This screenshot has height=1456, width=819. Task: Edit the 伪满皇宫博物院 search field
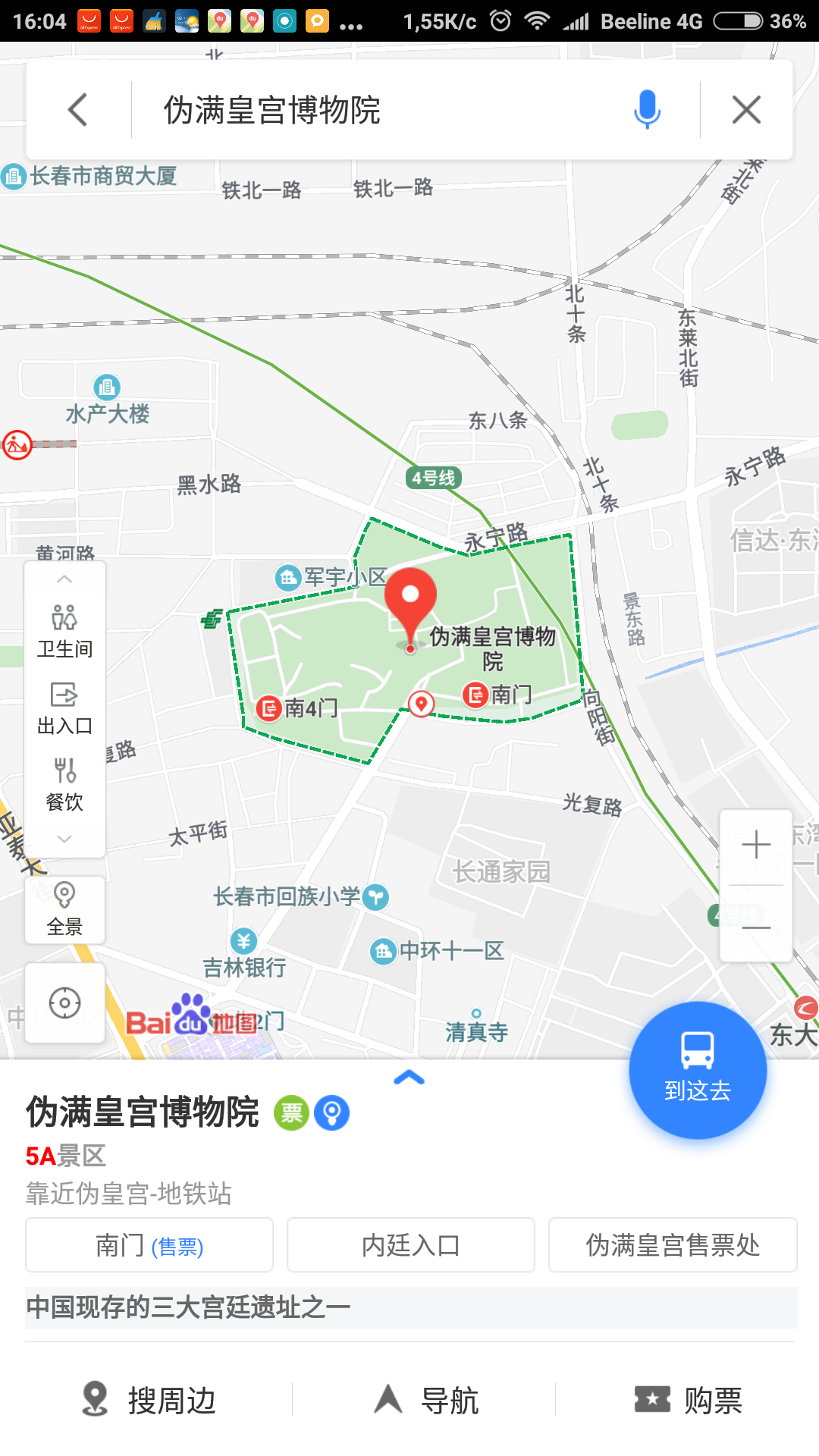pos(379,110)
